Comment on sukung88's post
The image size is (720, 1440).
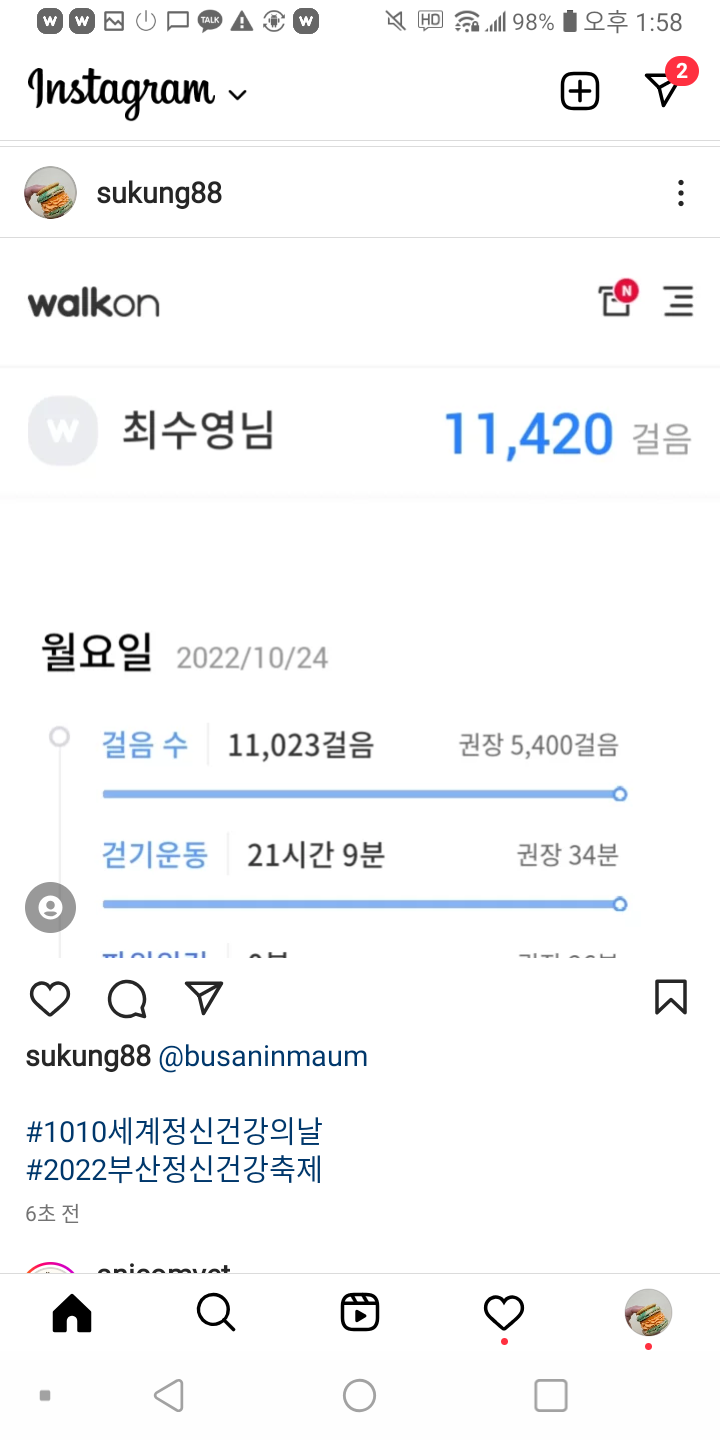127,998
